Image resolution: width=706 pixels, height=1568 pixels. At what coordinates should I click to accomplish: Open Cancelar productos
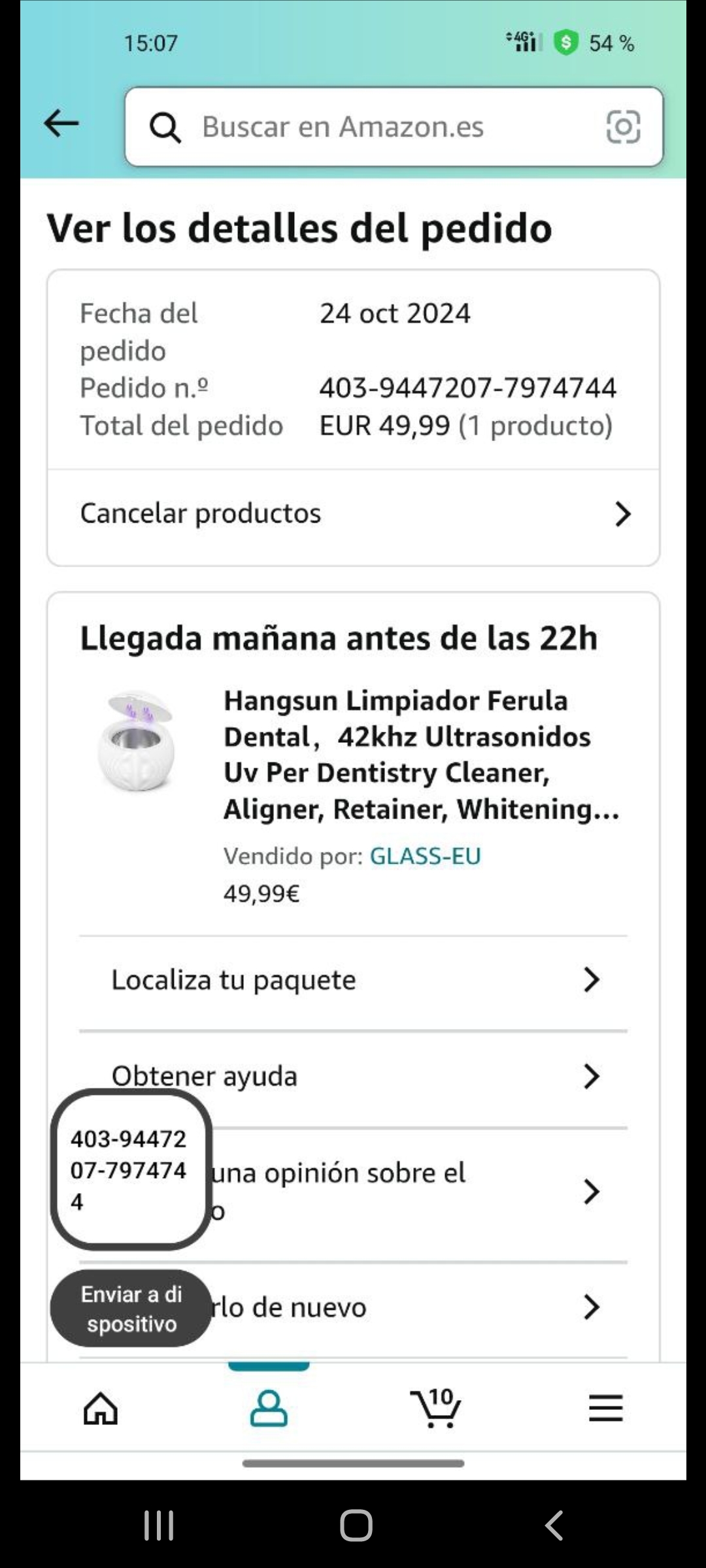point(353,514)
